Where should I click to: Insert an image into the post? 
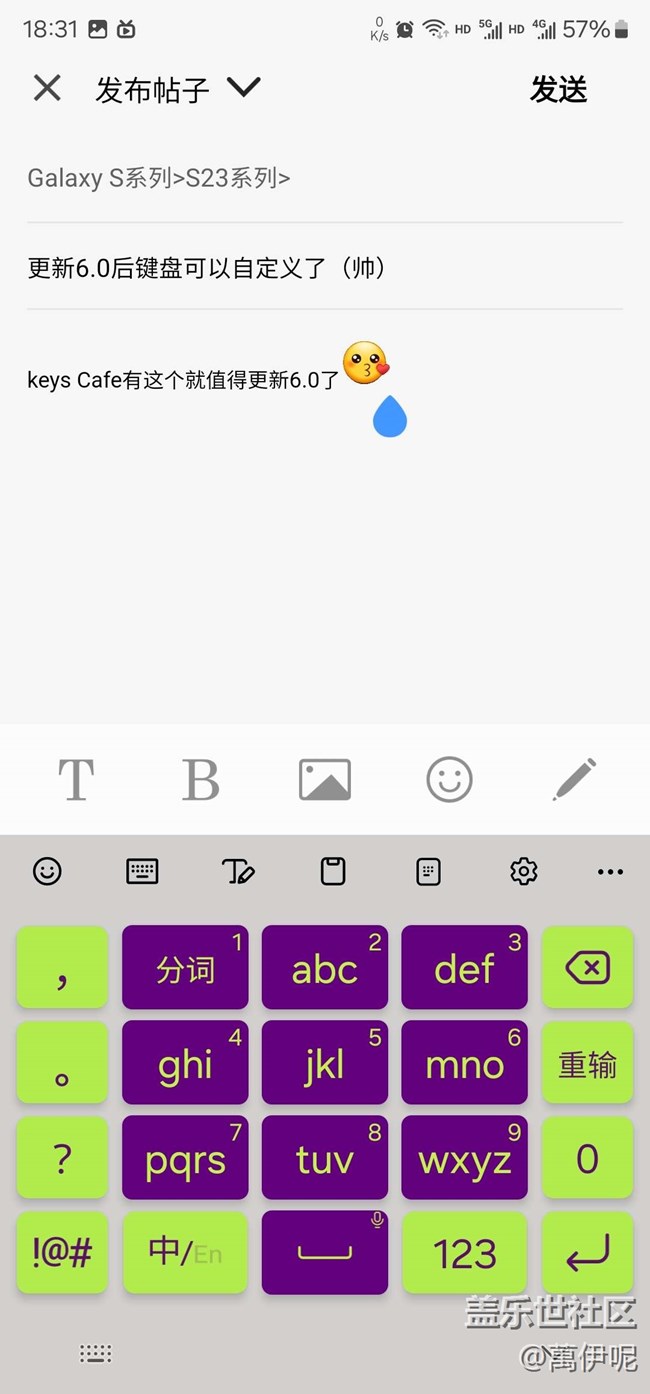325,780
